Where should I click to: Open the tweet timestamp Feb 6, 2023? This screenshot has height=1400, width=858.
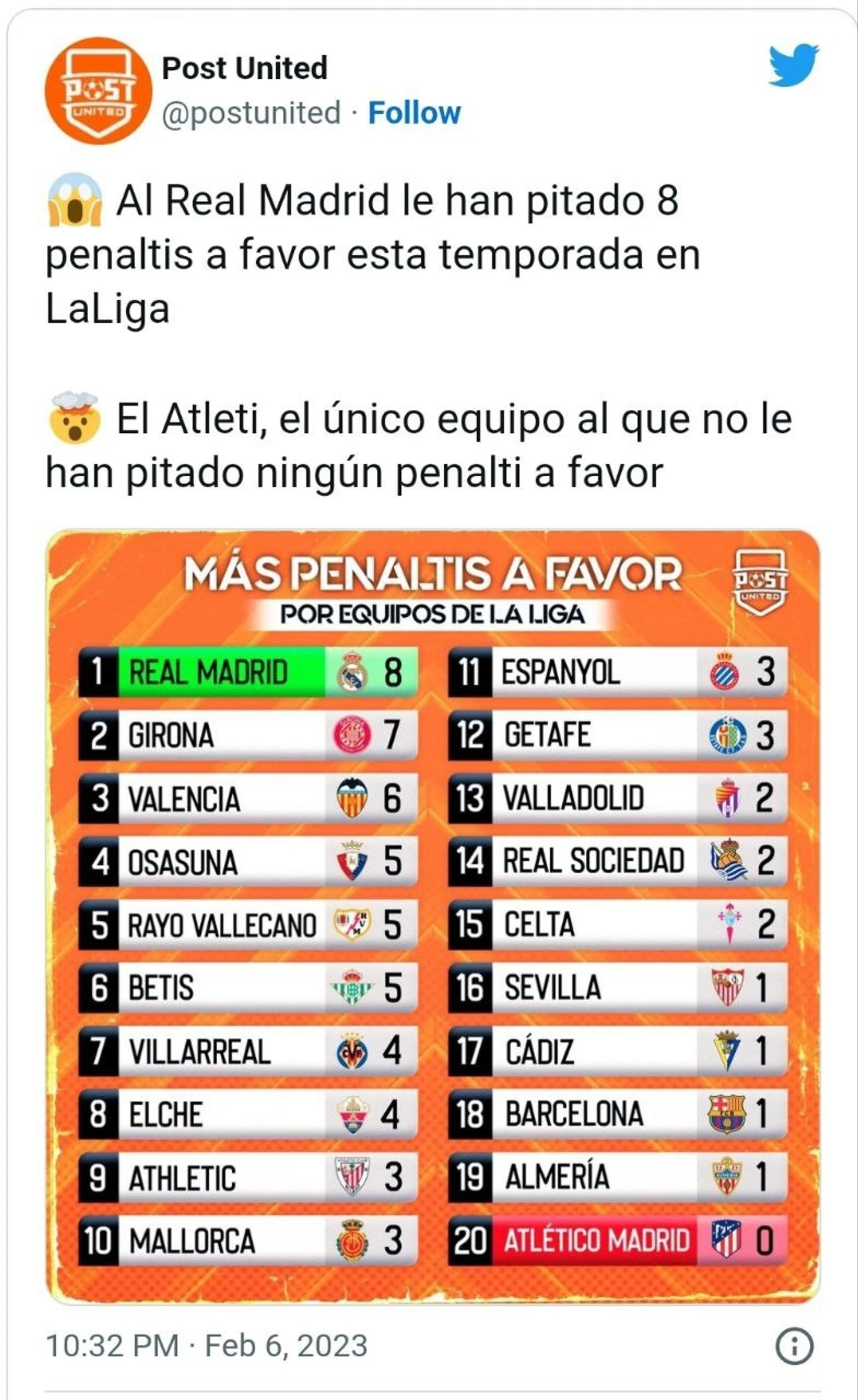click(206, 1346)
